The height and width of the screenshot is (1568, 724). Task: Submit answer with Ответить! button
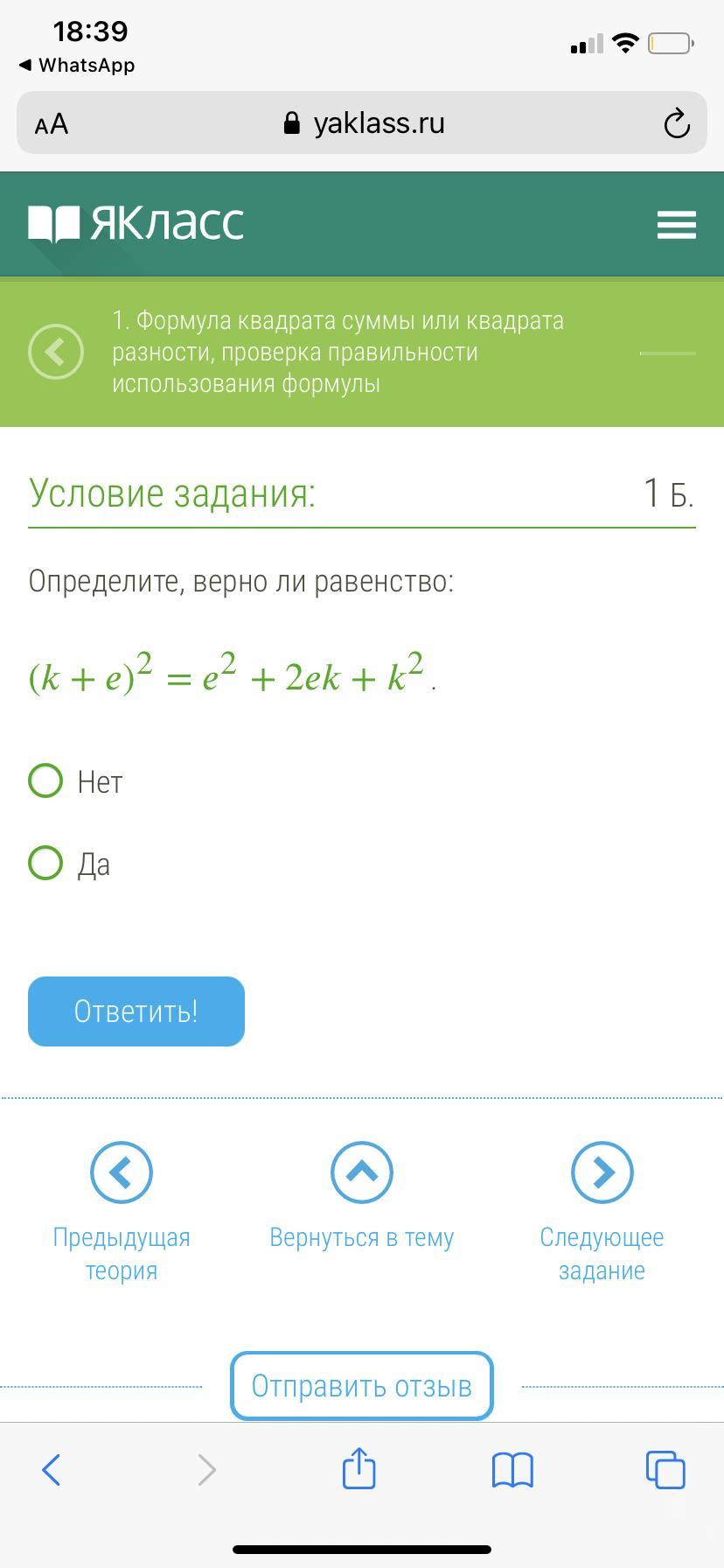coord(136,1011)
